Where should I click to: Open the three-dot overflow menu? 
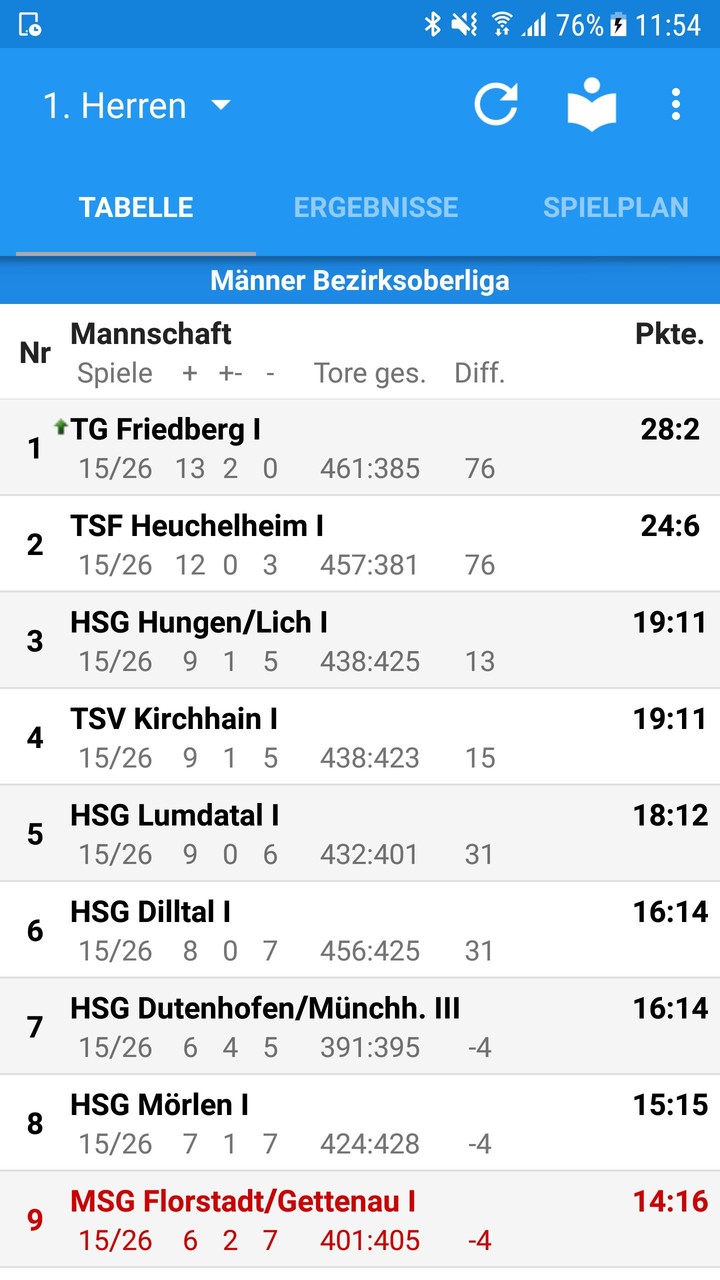coord(675,103)
